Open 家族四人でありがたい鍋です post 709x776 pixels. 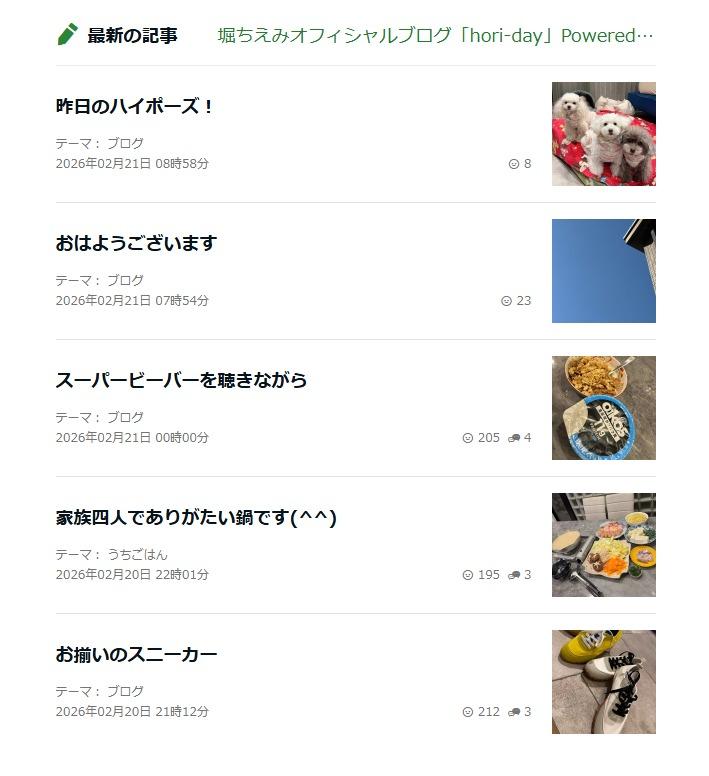click(x=196, y=517)
